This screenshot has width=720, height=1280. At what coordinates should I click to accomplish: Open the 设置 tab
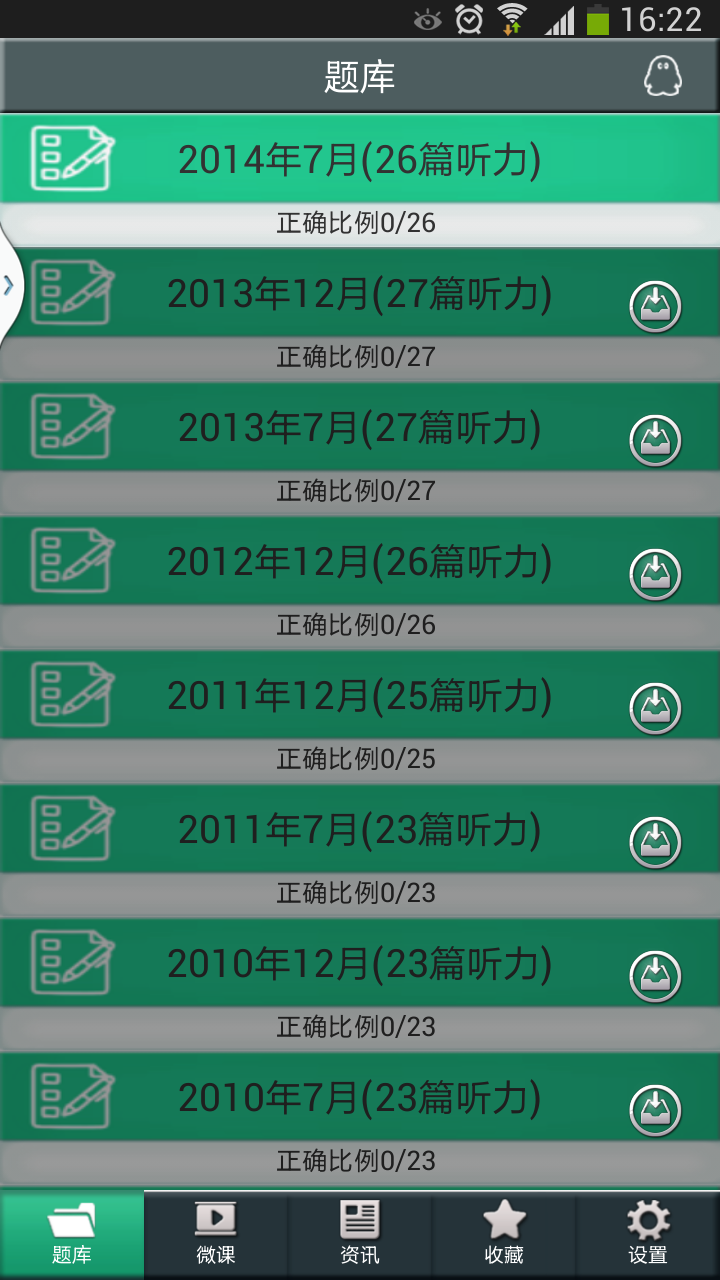pos(648,1235)
